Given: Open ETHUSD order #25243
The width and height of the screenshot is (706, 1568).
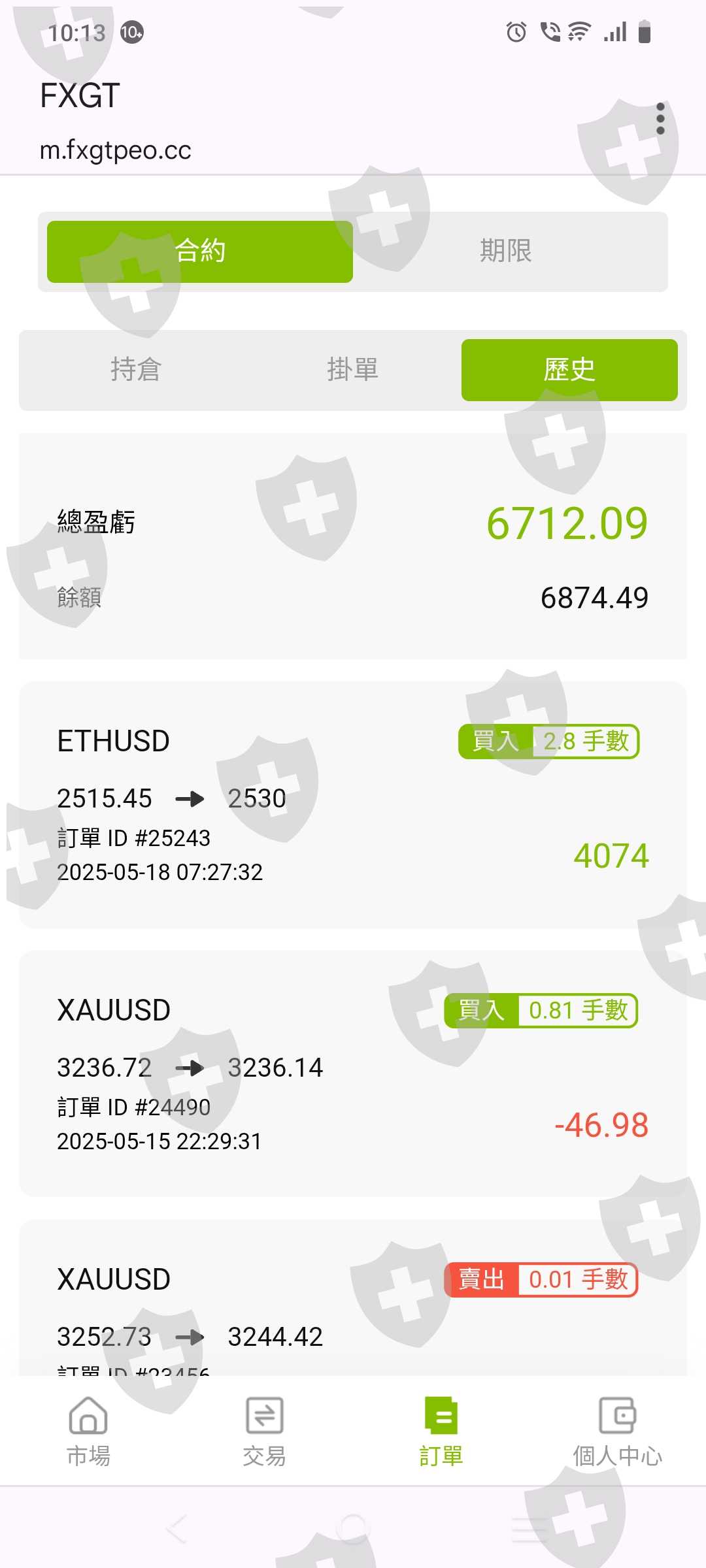Looking at the screenshot, I should [x=352, y=805].
